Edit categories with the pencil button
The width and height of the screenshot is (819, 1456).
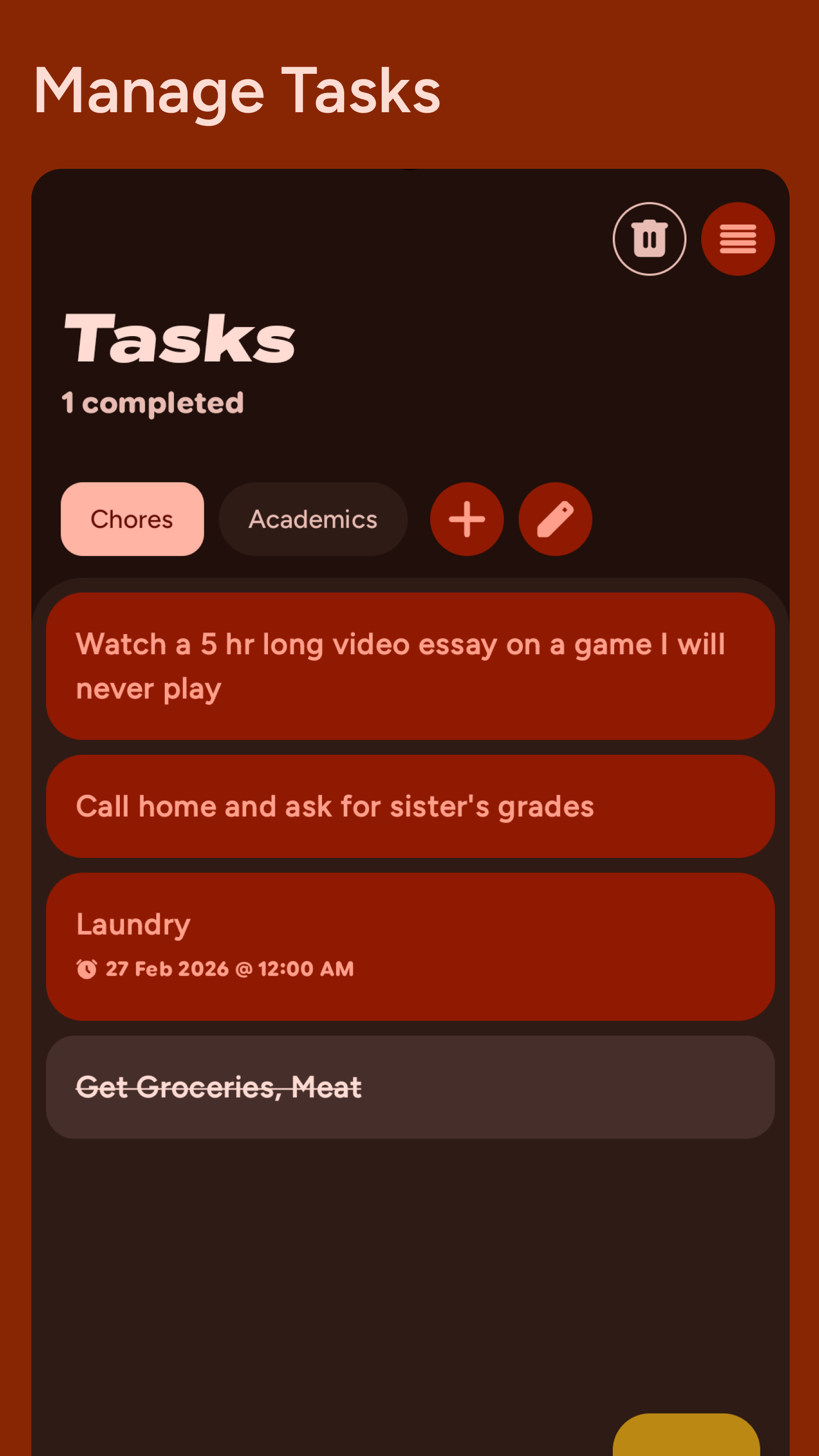point(555,519)
